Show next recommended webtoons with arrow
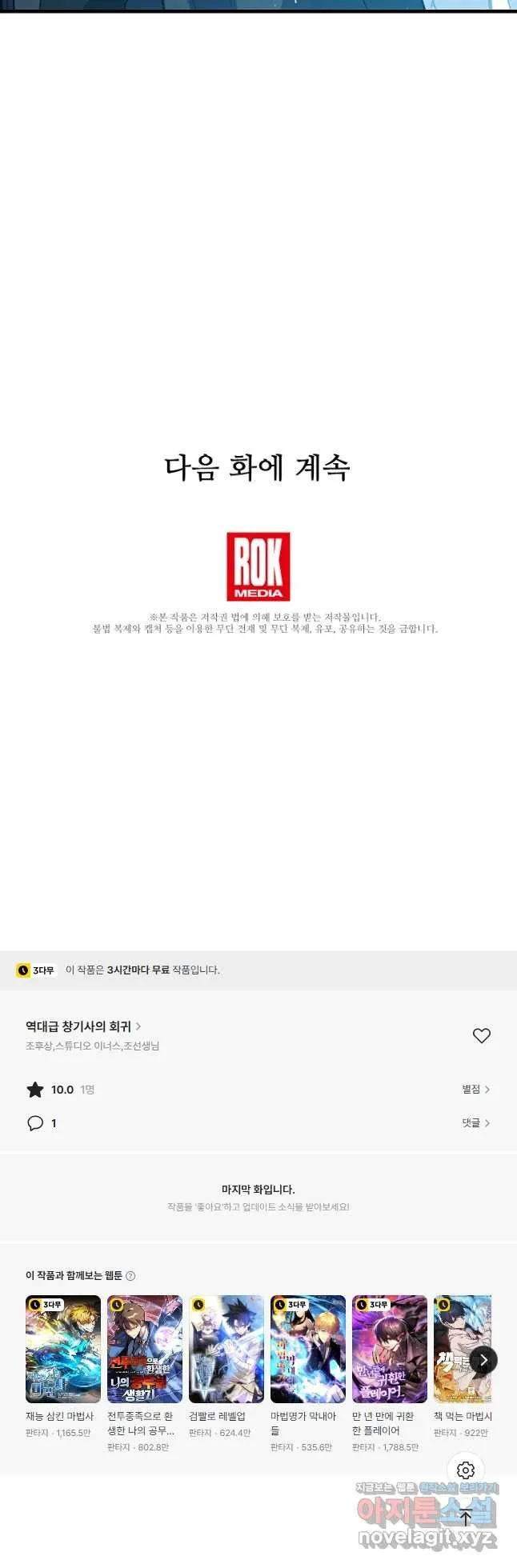 click(483, 1359)
